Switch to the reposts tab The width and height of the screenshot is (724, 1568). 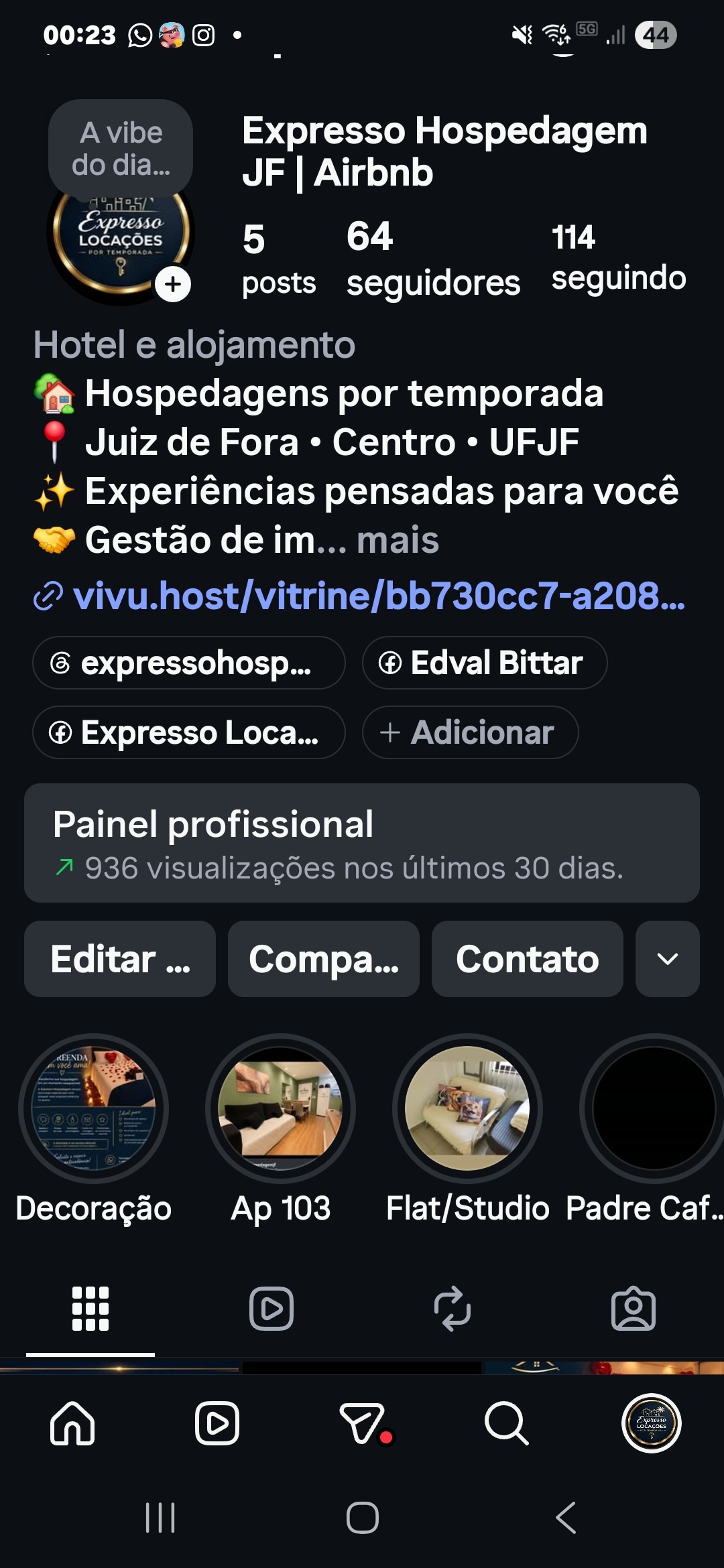(452, 1309)
